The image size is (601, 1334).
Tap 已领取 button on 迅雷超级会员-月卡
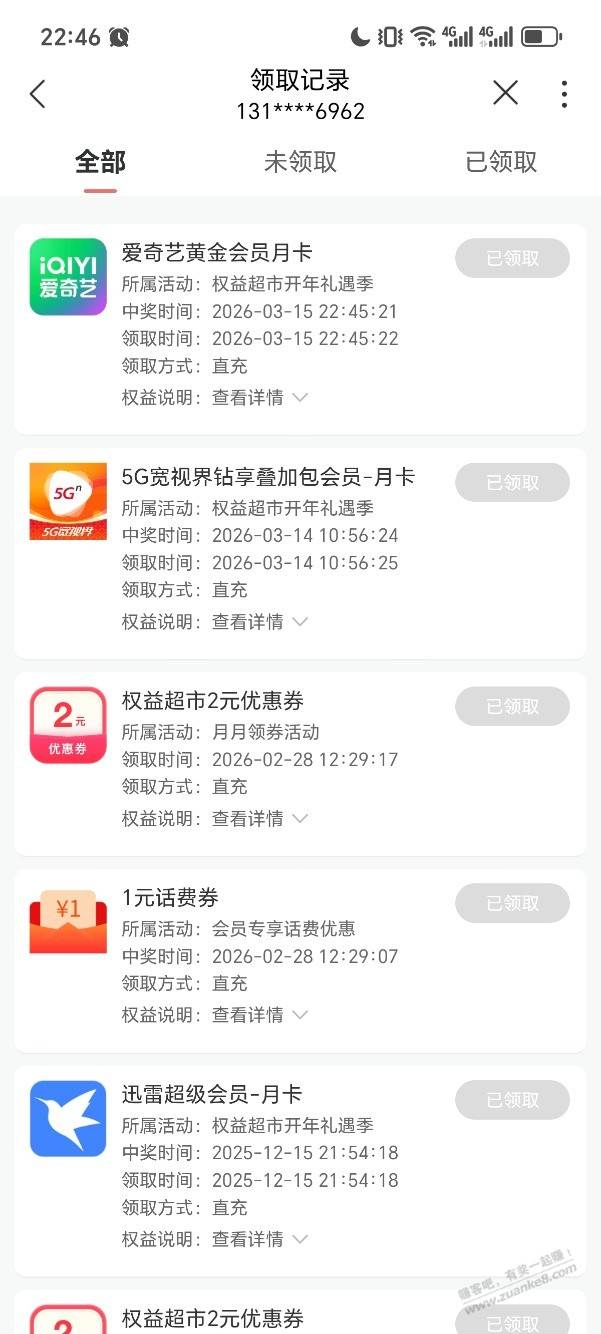pos(512,1100)
